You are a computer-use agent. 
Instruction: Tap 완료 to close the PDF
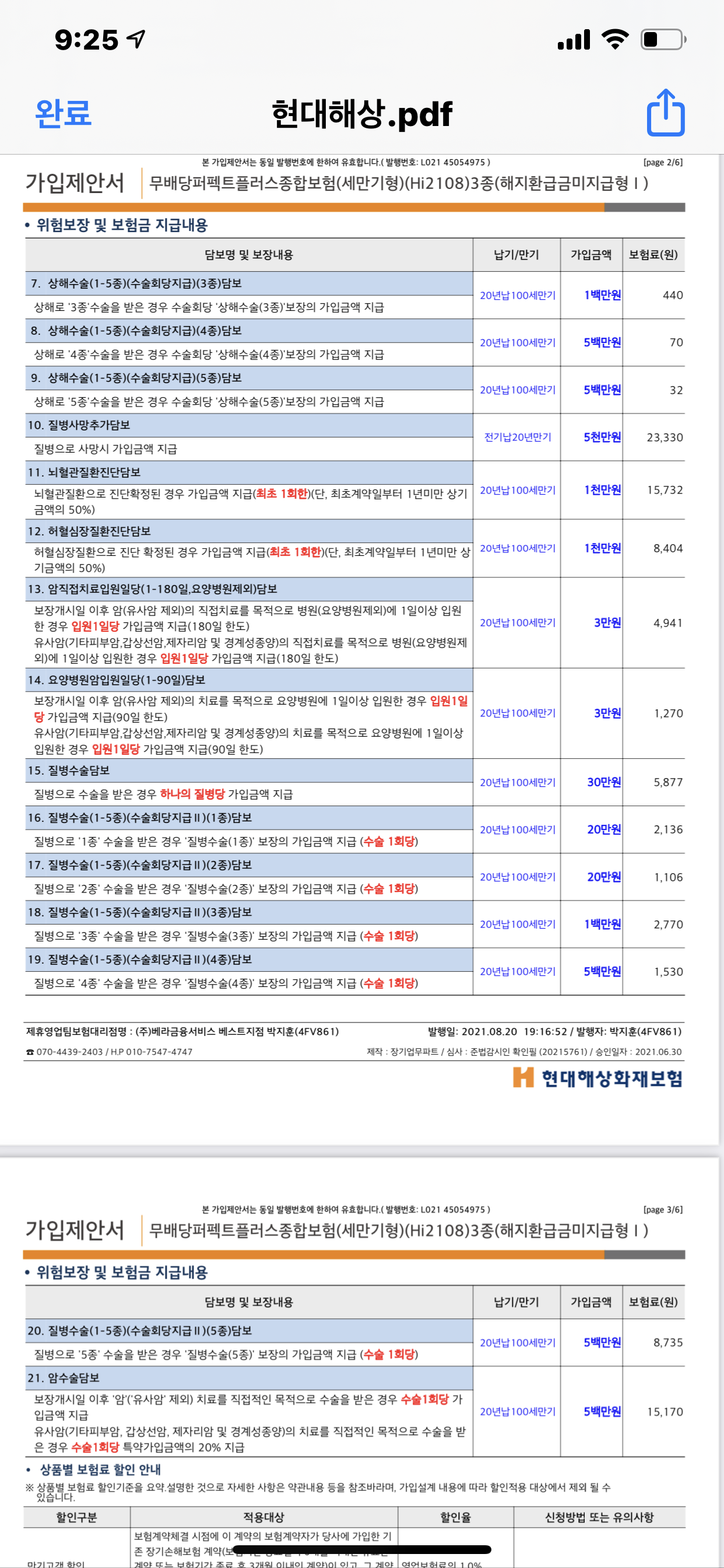(64, 113)
